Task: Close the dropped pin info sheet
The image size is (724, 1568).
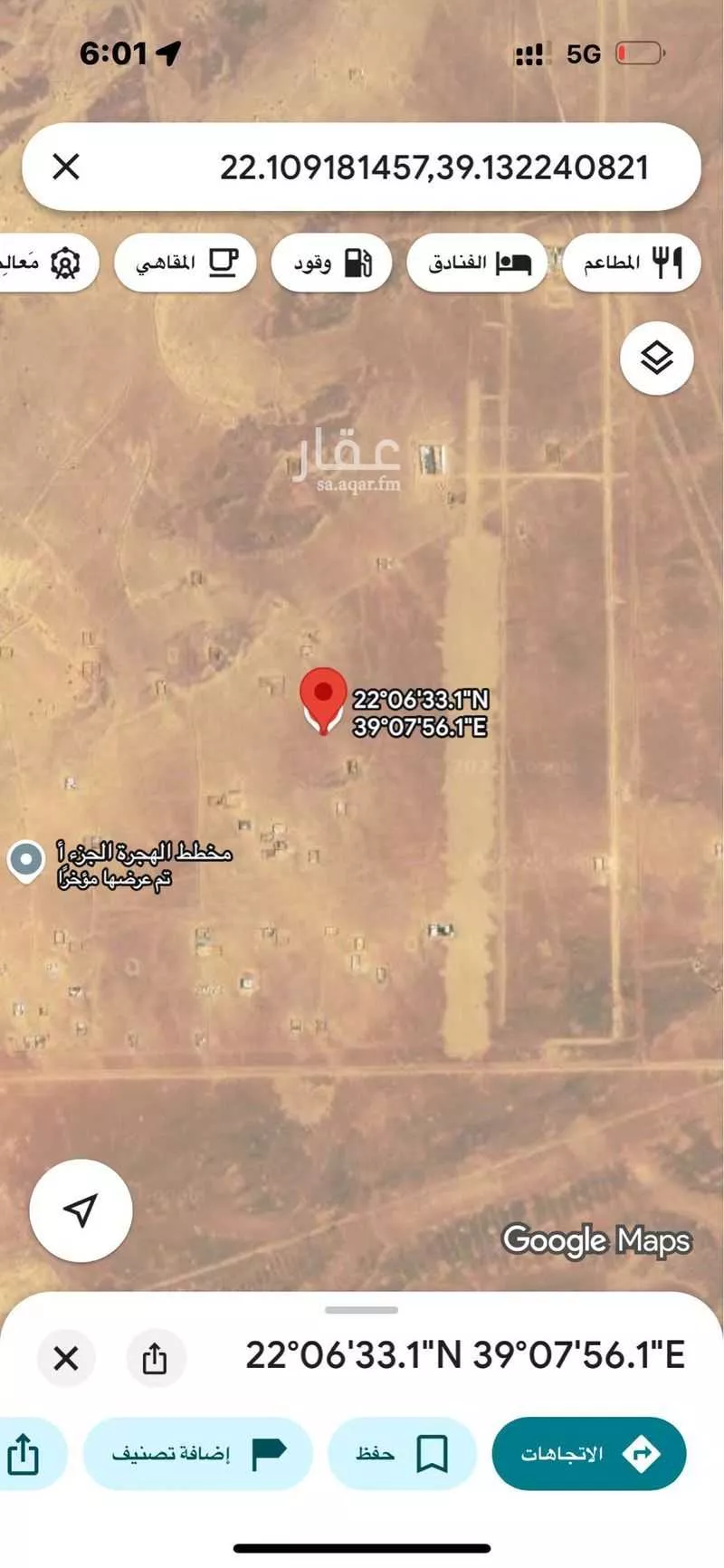Action: click(66, 1358)
